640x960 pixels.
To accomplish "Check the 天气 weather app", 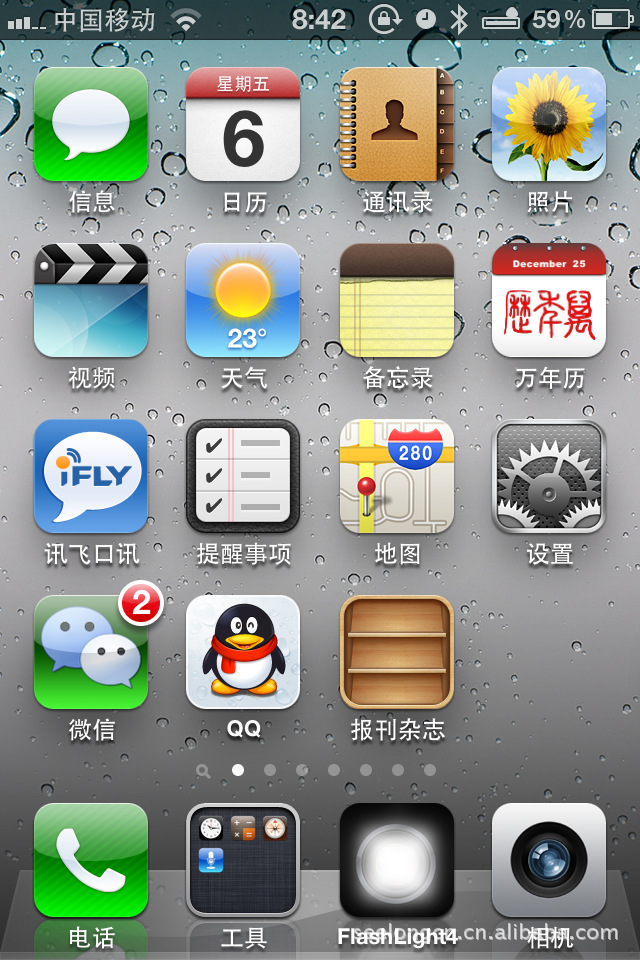I will pos(243,301).
